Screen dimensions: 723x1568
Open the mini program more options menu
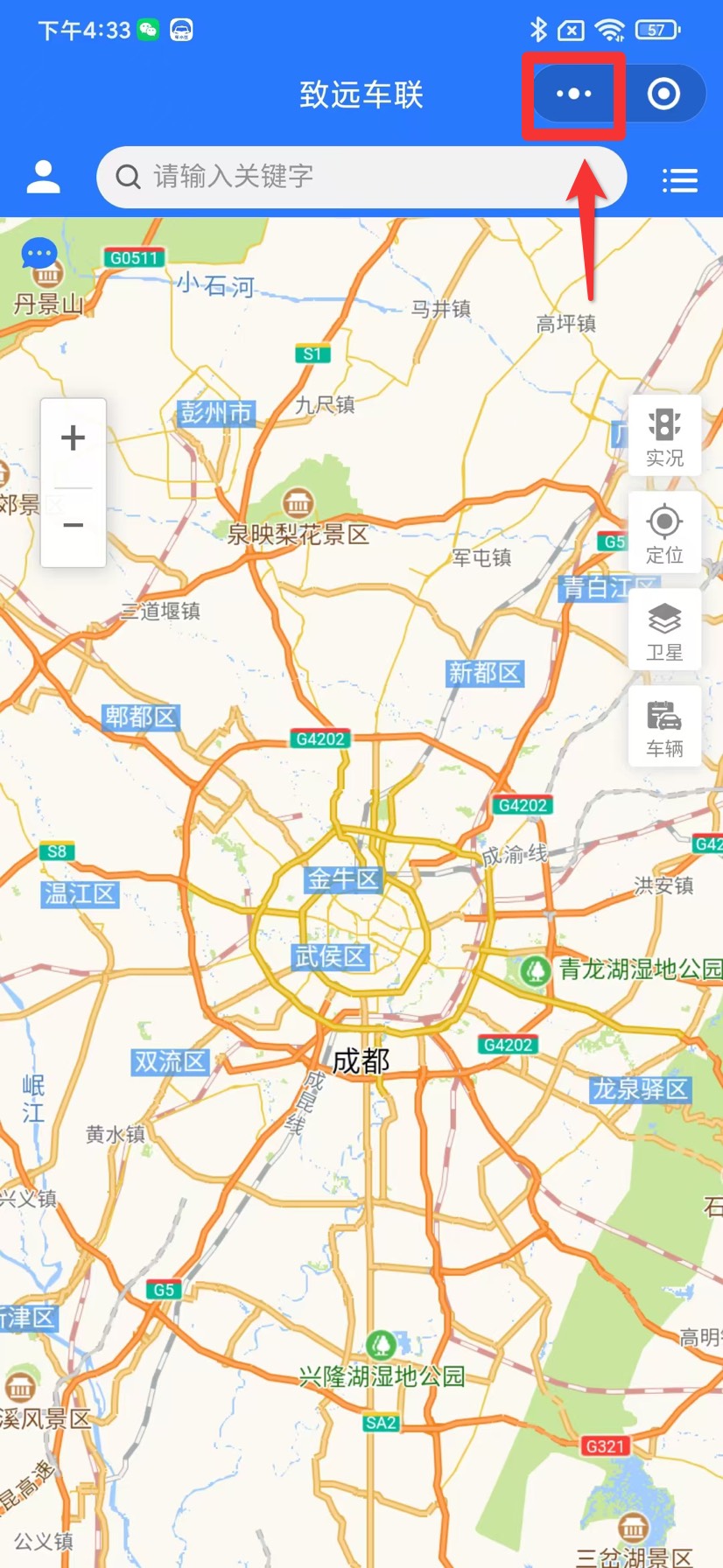click(x=574, y=94)
